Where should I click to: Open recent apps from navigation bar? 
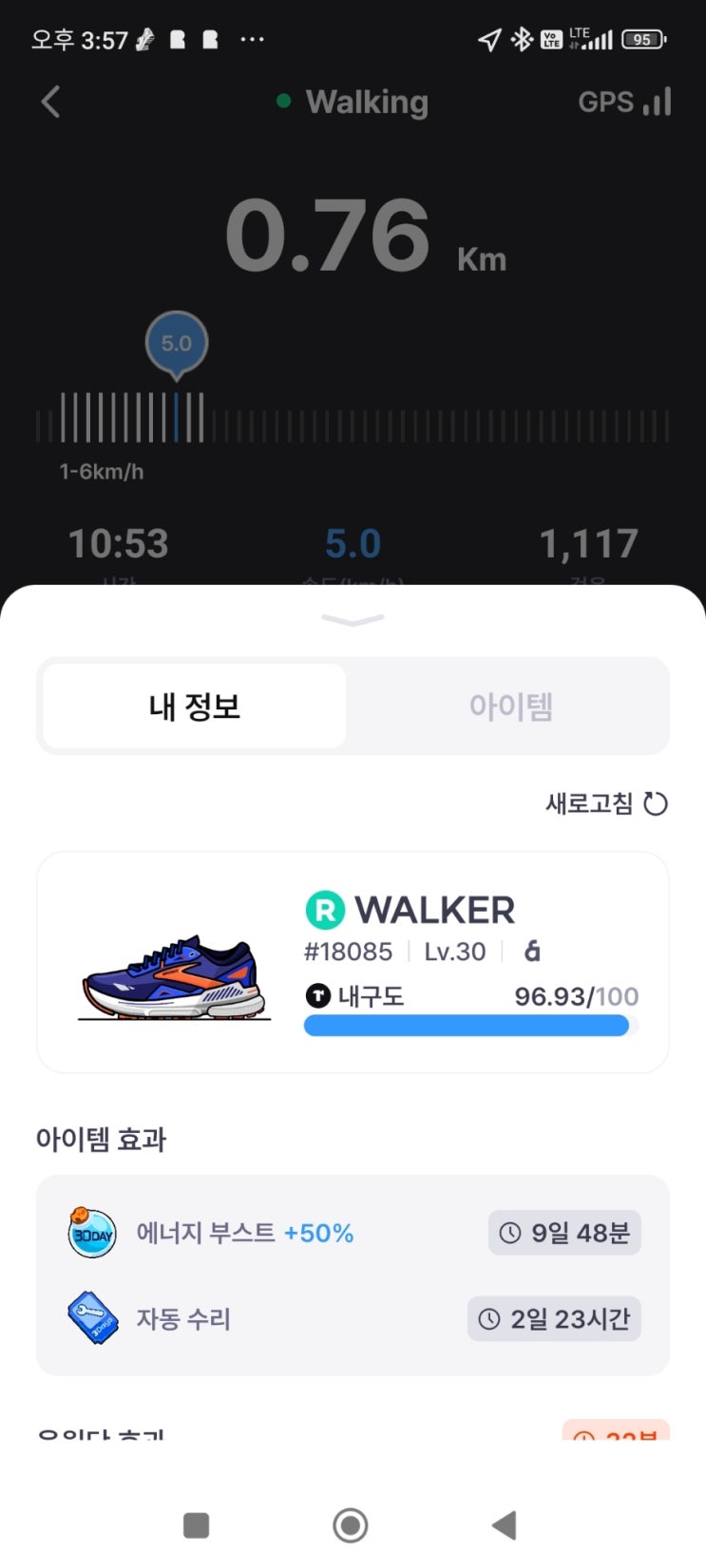[196, 1525]
